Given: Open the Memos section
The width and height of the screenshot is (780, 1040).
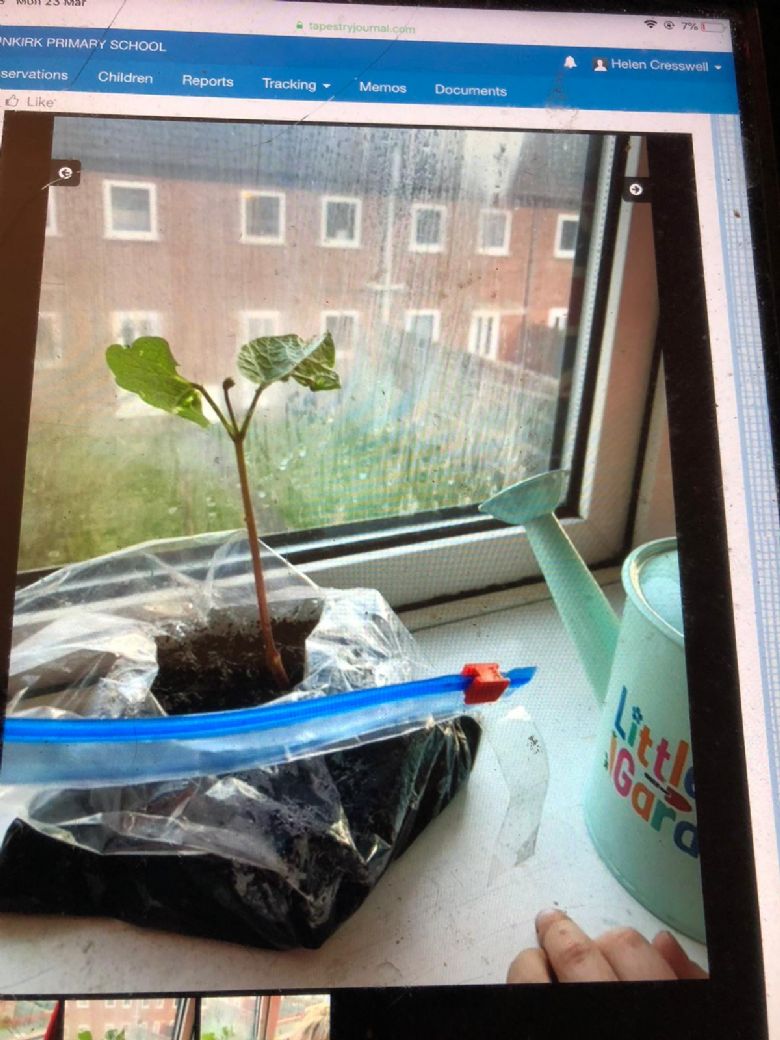Looking at the screenshot, I should [382, 88].
